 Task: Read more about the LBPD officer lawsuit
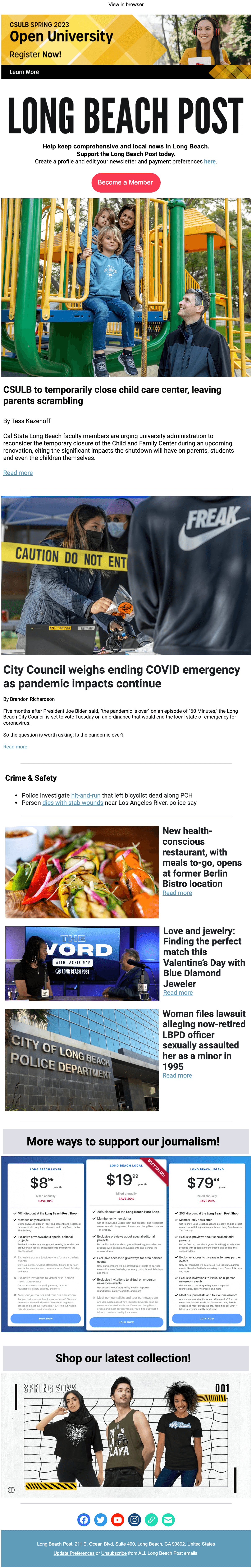click(x=177, y=1076)
